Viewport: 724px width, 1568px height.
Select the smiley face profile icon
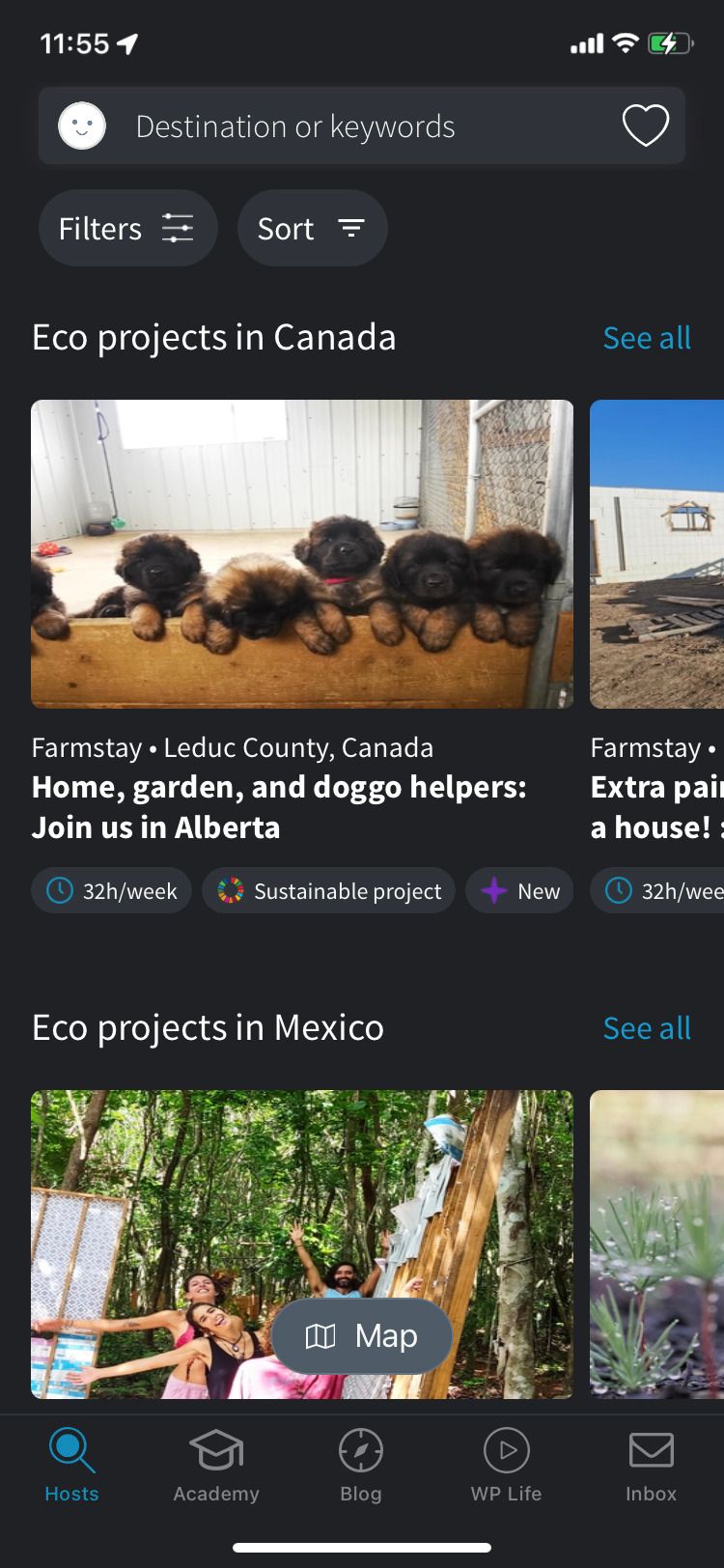pos(82,126)
